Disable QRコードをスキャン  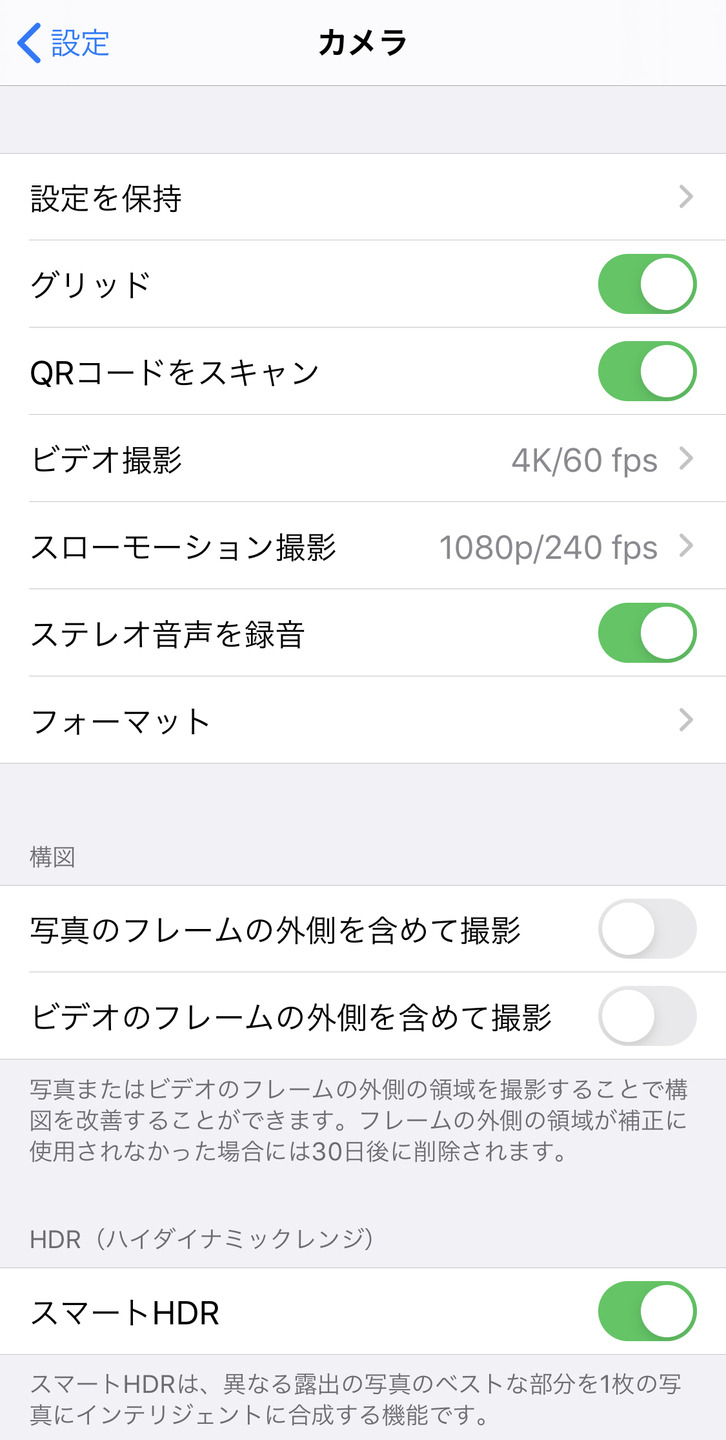click(x=646, y=372)
